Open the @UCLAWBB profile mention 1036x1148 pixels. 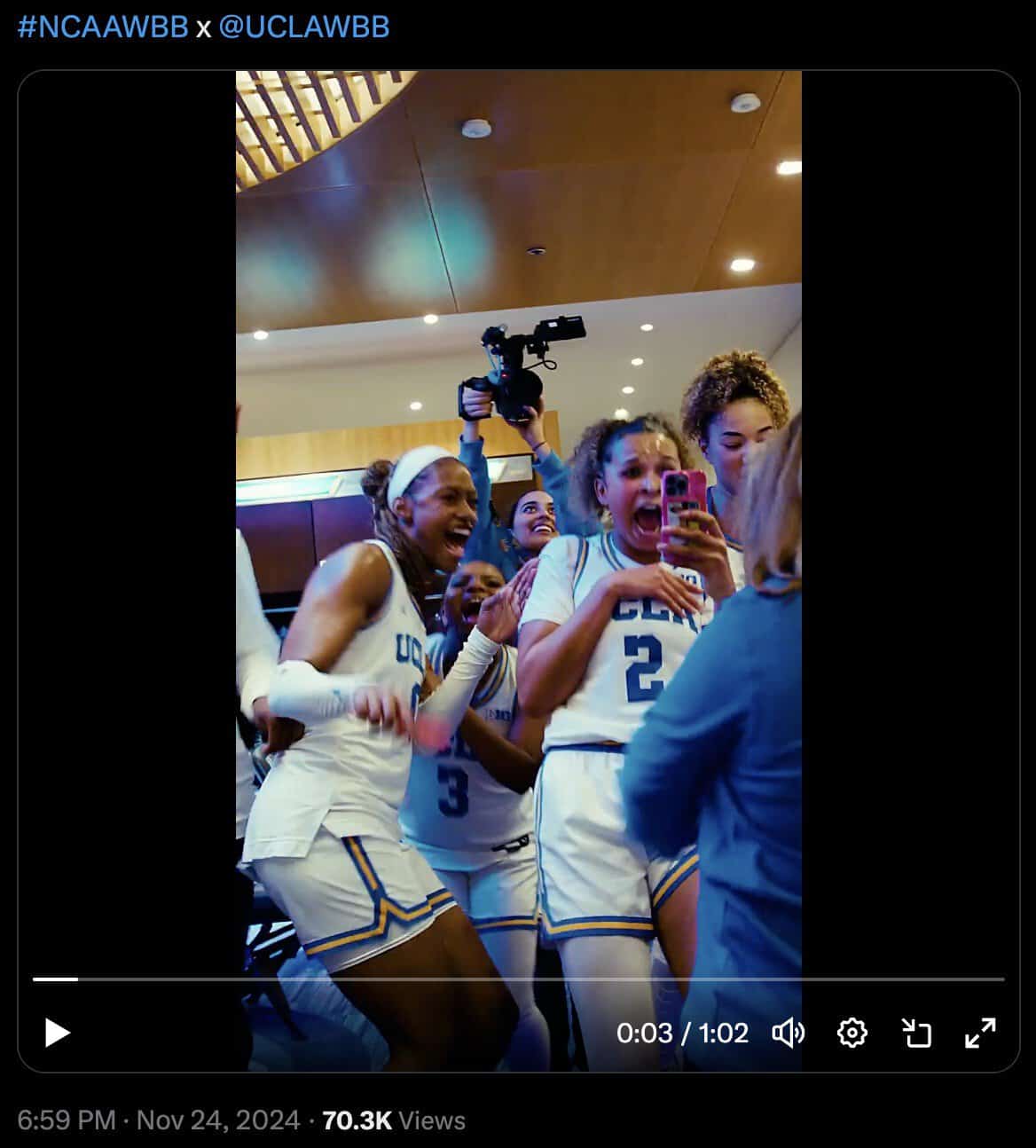click(304, 28)
